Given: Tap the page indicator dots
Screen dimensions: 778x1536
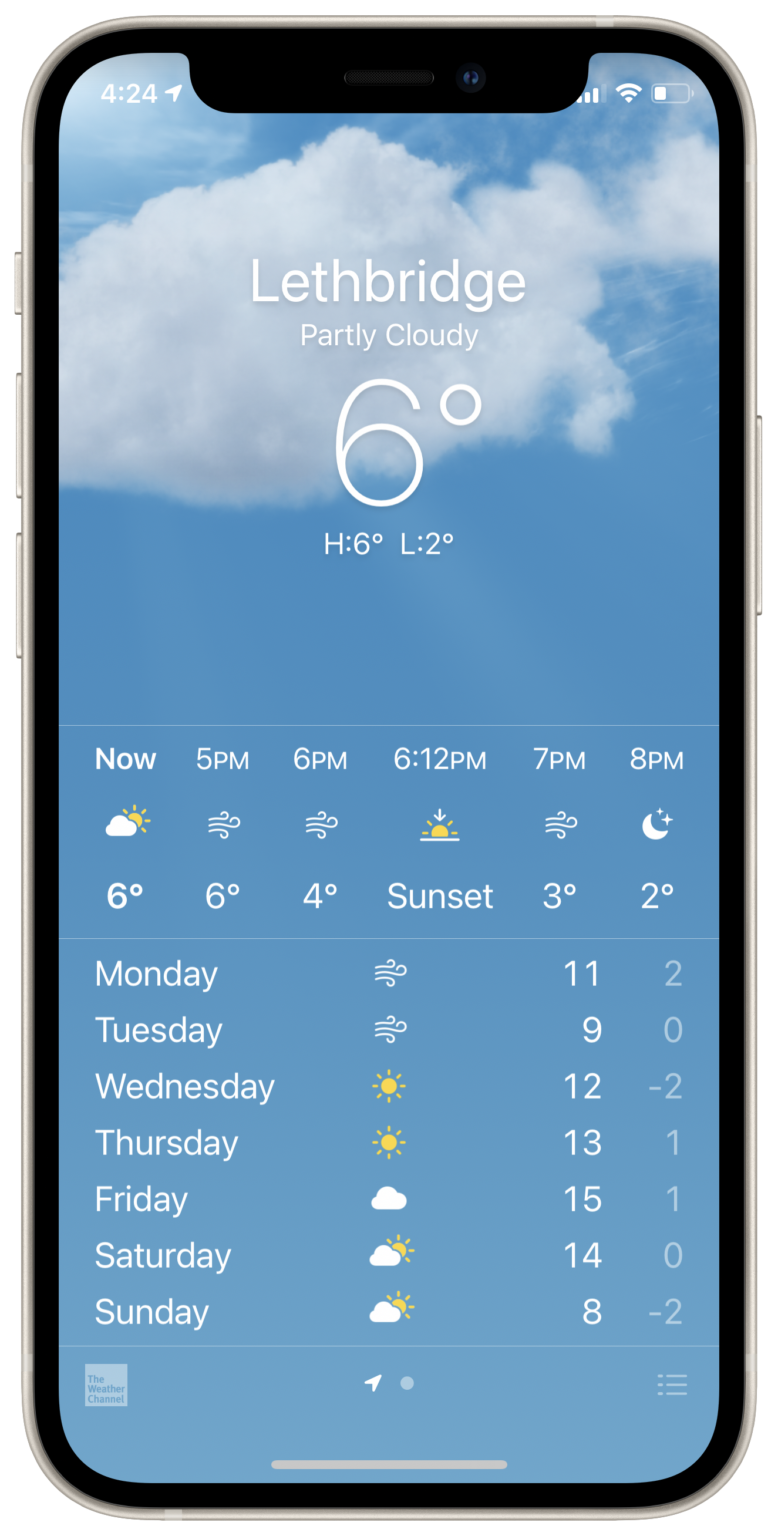Looking at the screenshot, I should 390,1383.
